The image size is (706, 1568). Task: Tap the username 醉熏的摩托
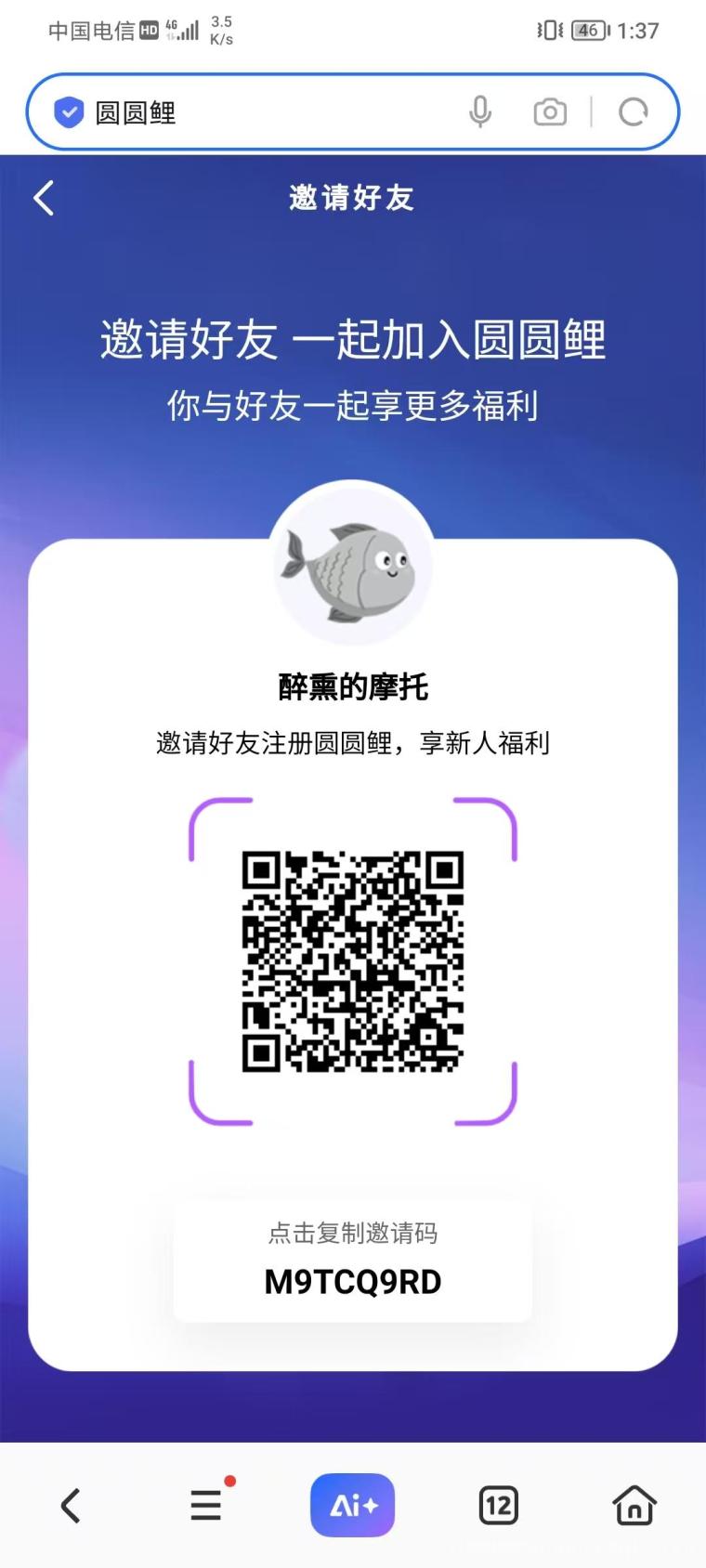(352, 685)
